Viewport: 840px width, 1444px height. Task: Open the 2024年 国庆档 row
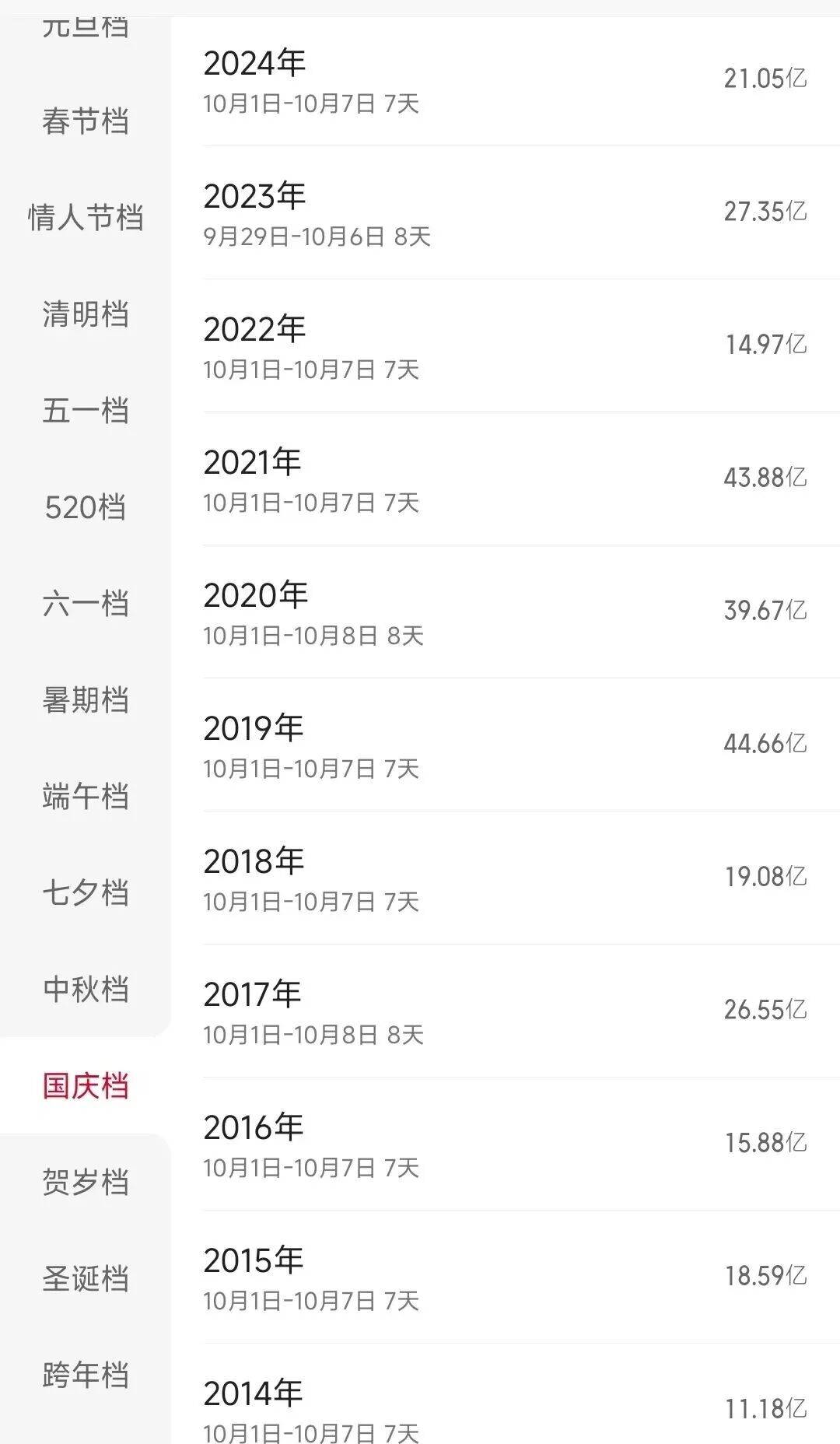pos(504,79)
